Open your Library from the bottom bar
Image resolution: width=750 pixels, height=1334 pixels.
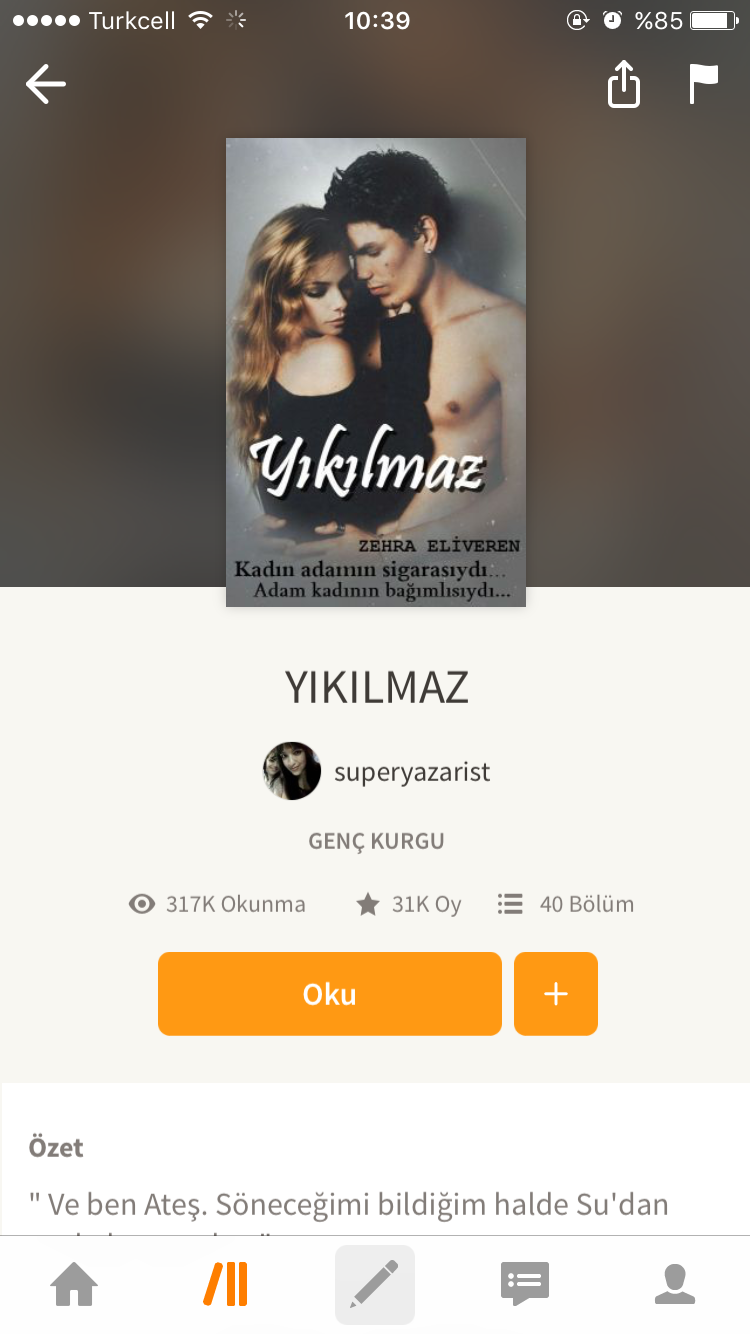pos(225,1284)
